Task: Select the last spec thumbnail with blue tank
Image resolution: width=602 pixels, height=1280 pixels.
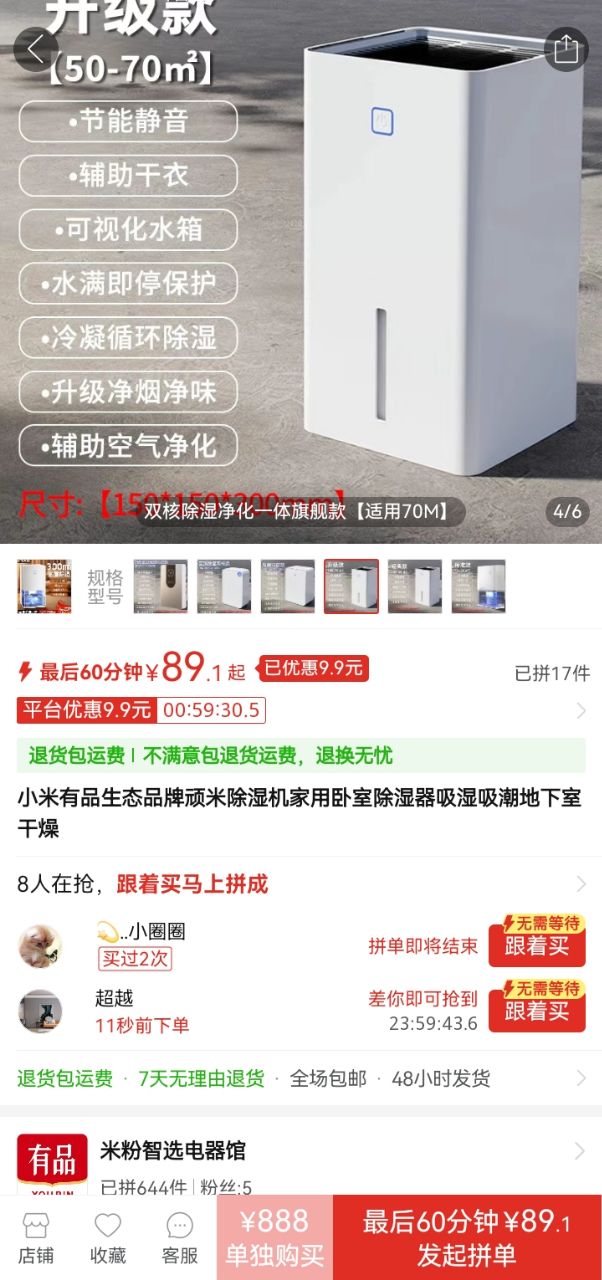Action: (x=478, y=586)
